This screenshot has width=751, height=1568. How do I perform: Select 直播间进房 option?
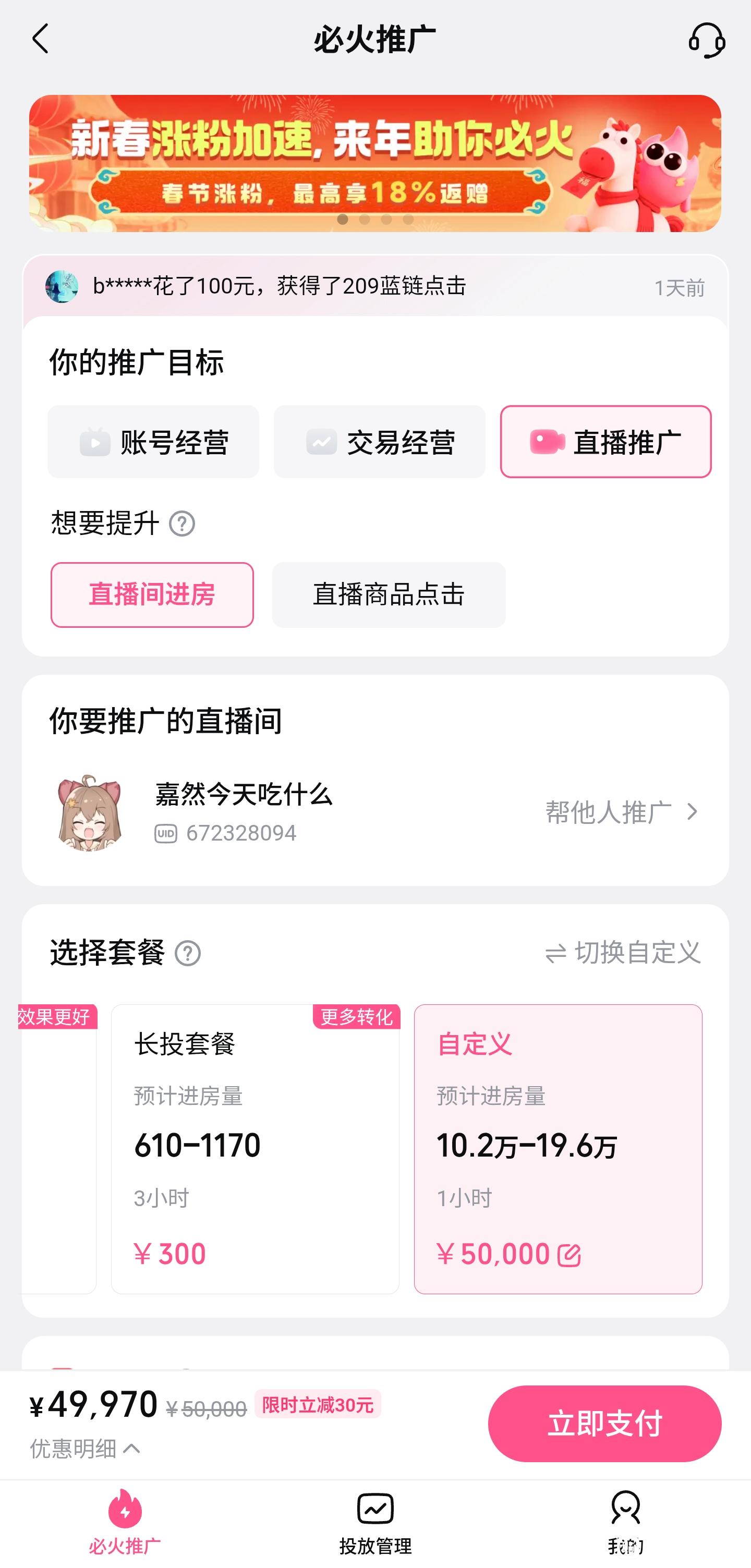[x=152, y=594]
